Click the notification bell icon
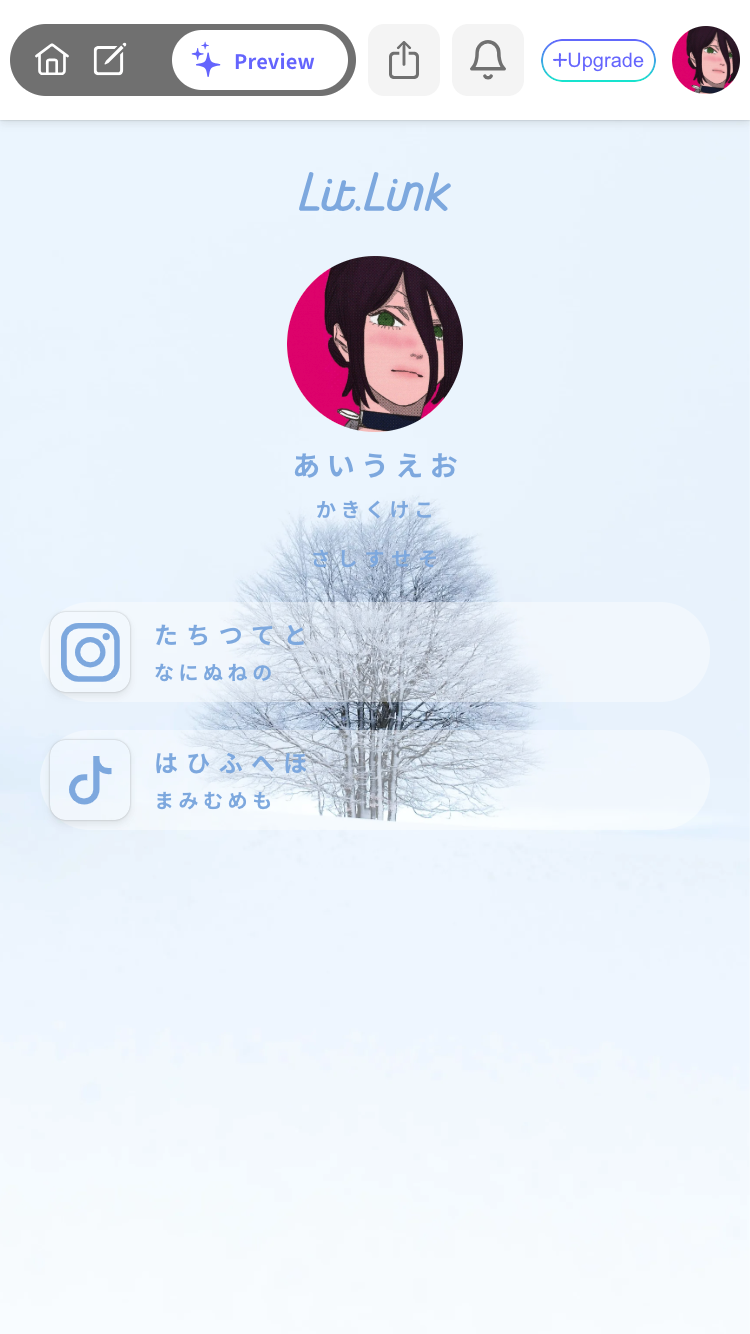This screenshot has height=1334, width=750. click(487, 60)
